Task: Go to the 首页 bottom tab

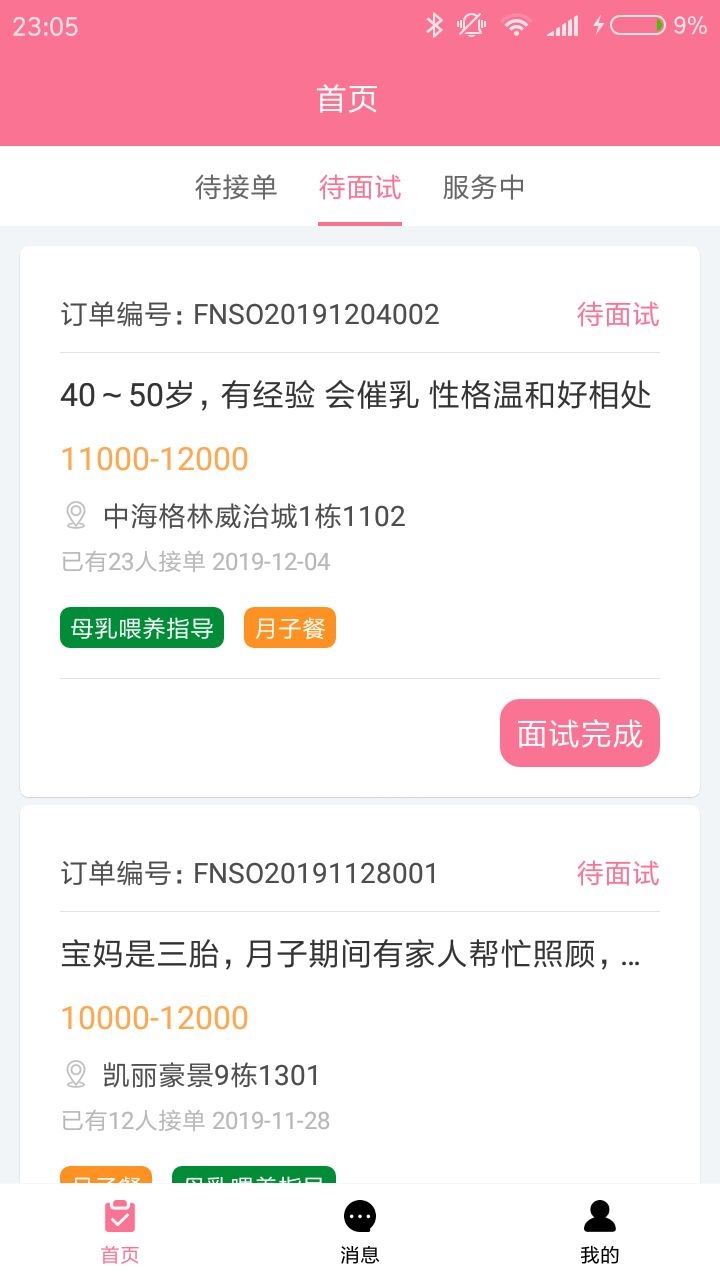Action: coord(120,1232)
